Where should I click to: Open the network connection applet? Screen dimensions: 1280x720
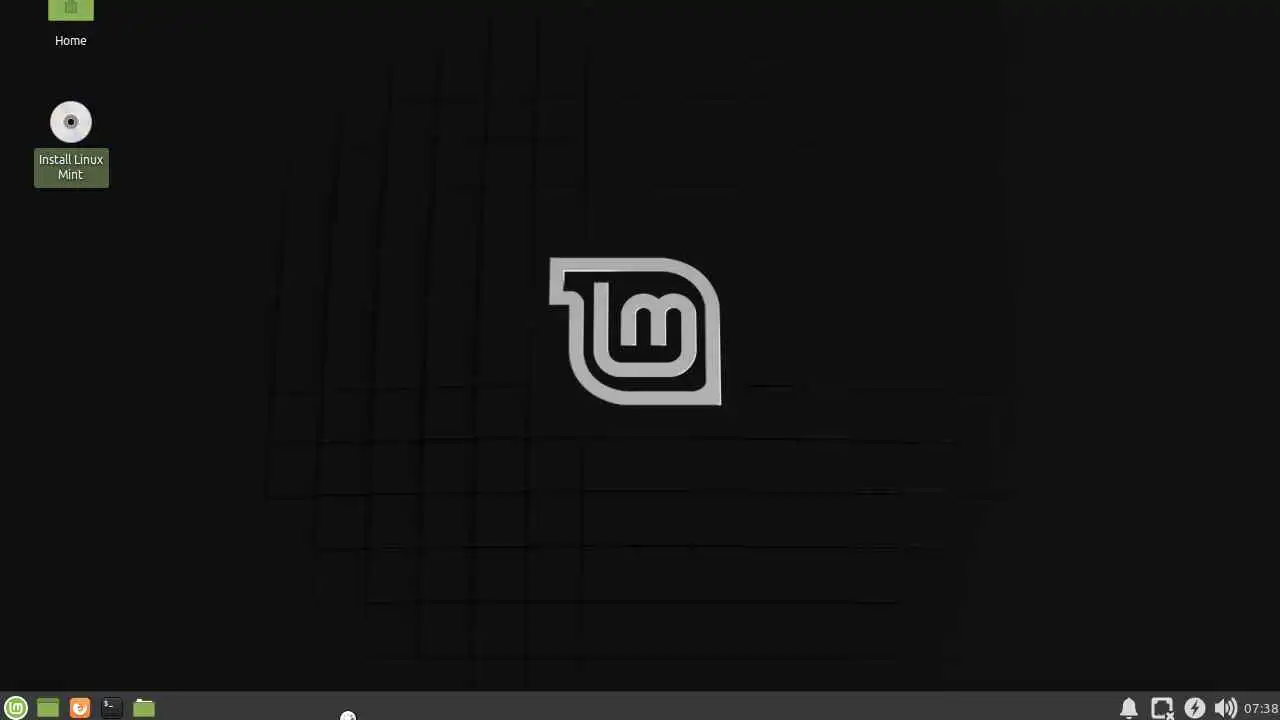(x=1161, y=708)
